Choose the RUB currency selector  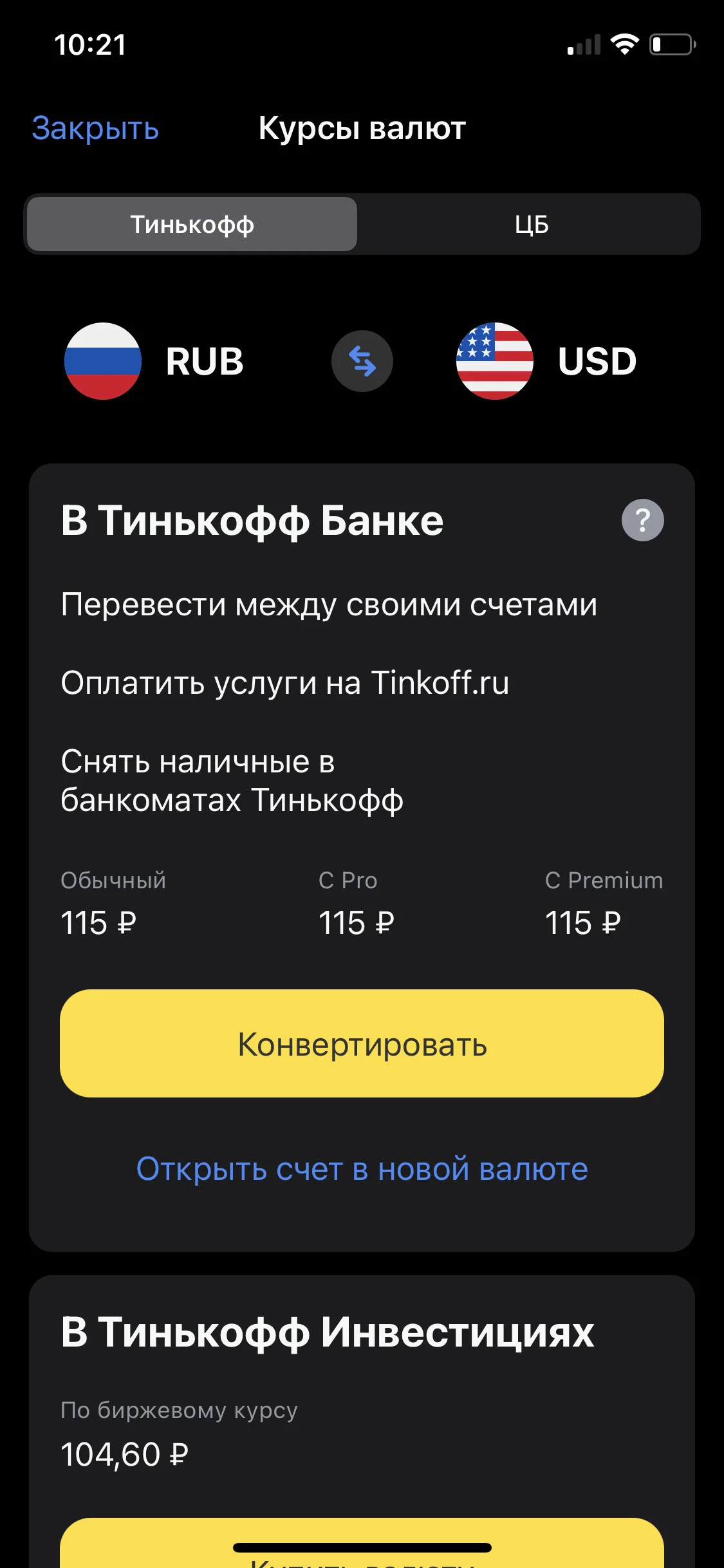coord(154,361)
